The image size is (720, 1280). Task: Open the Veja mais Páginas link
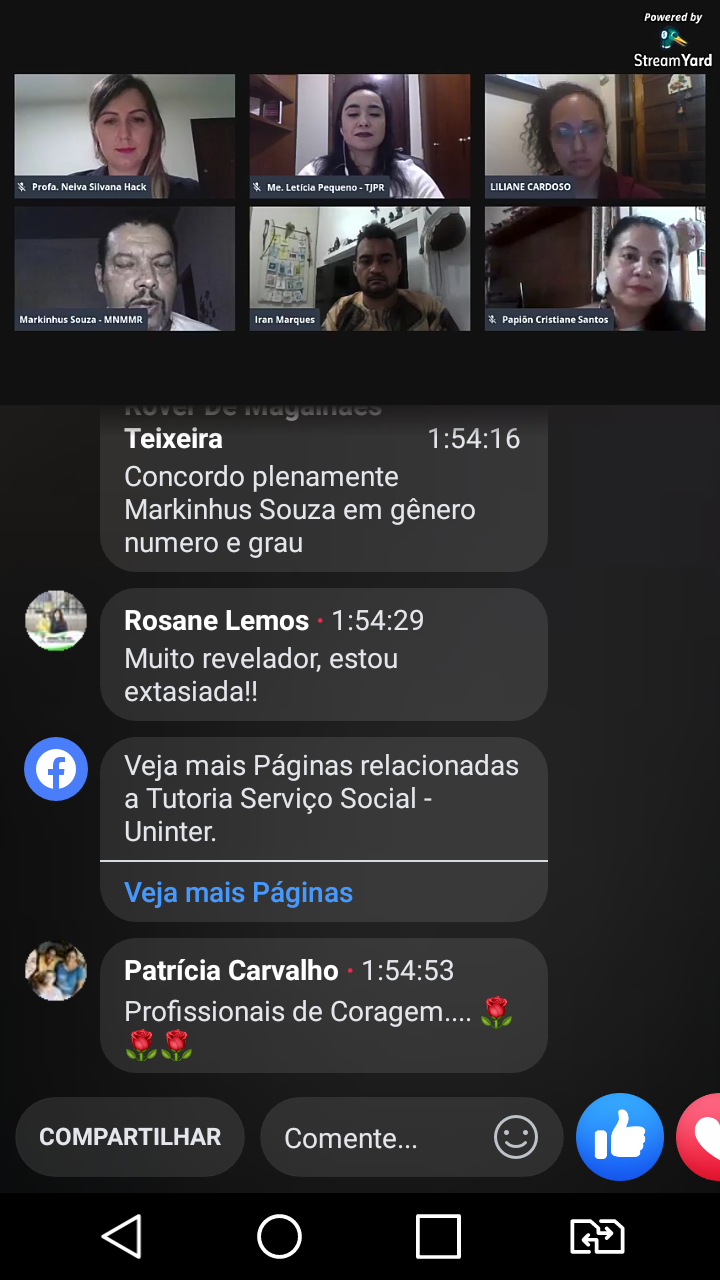tap(238, 892)
